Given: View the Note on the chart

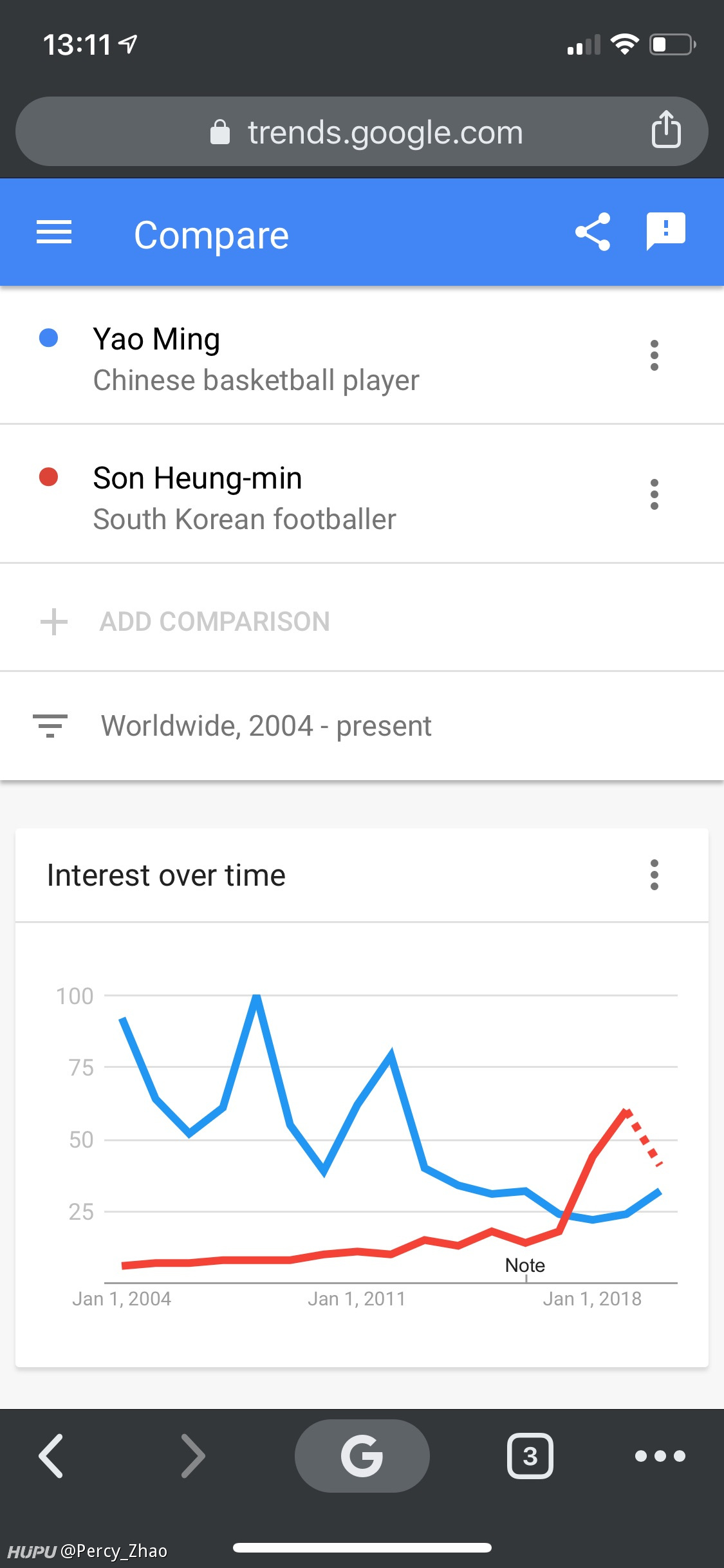Looking at the screenshot, I should coord(525,1265).
